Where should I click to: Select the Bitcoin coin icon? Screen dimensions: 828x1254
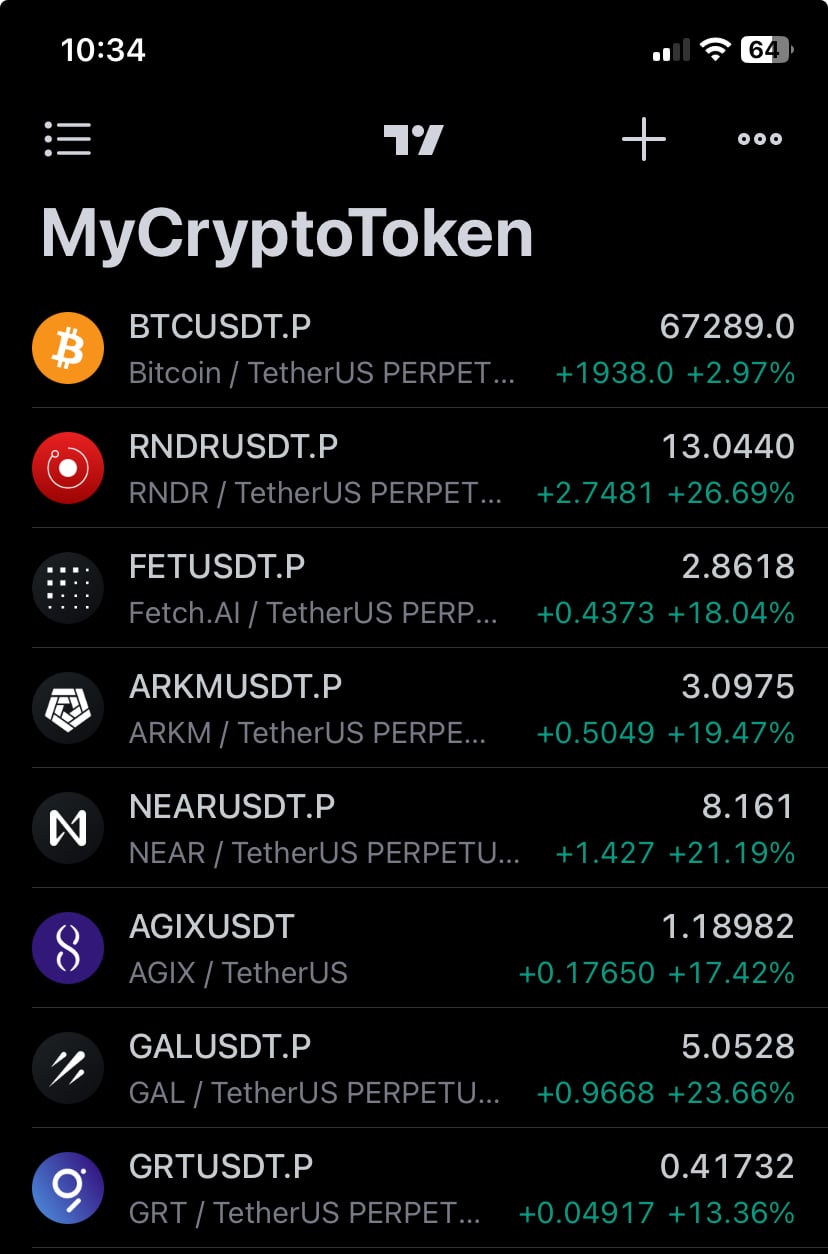(67, 347)
